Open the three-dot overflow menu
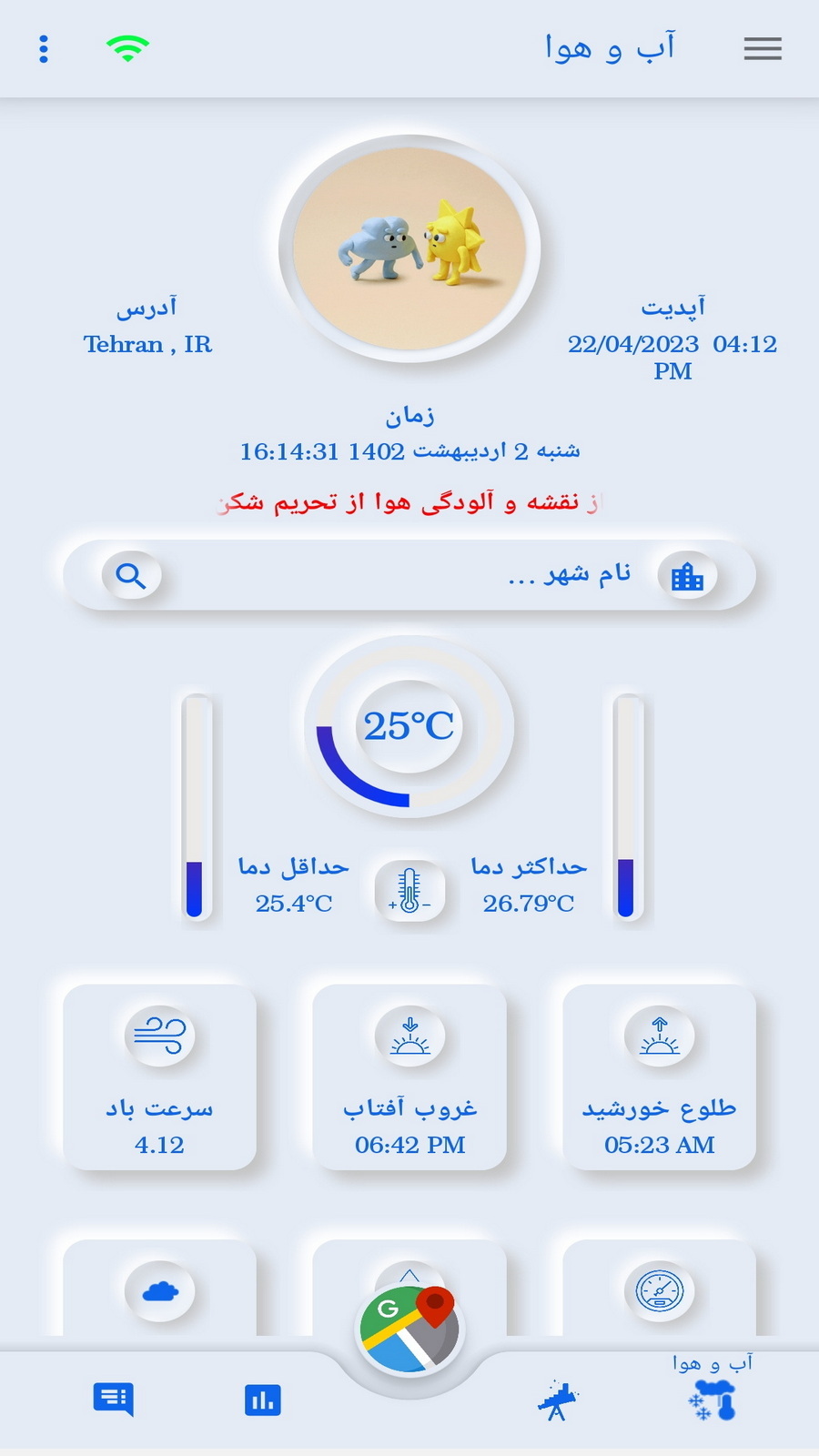Image resolution: width=819 pixels, height=1456 pixels. tap(44, 49)
